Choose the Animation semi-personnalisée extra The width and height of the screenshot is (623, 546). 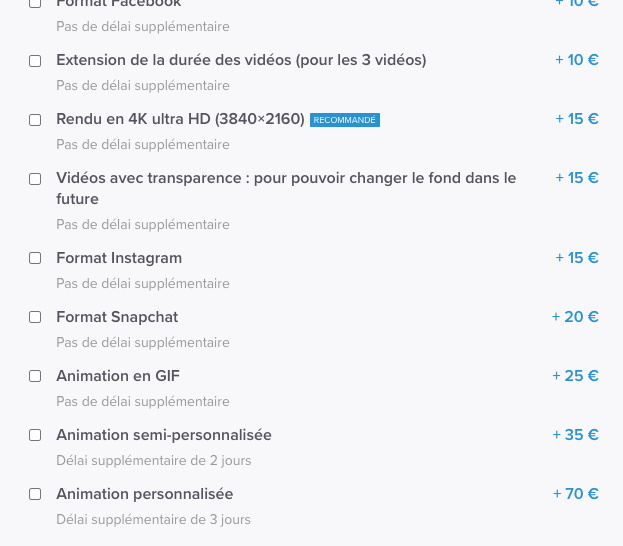35,435
